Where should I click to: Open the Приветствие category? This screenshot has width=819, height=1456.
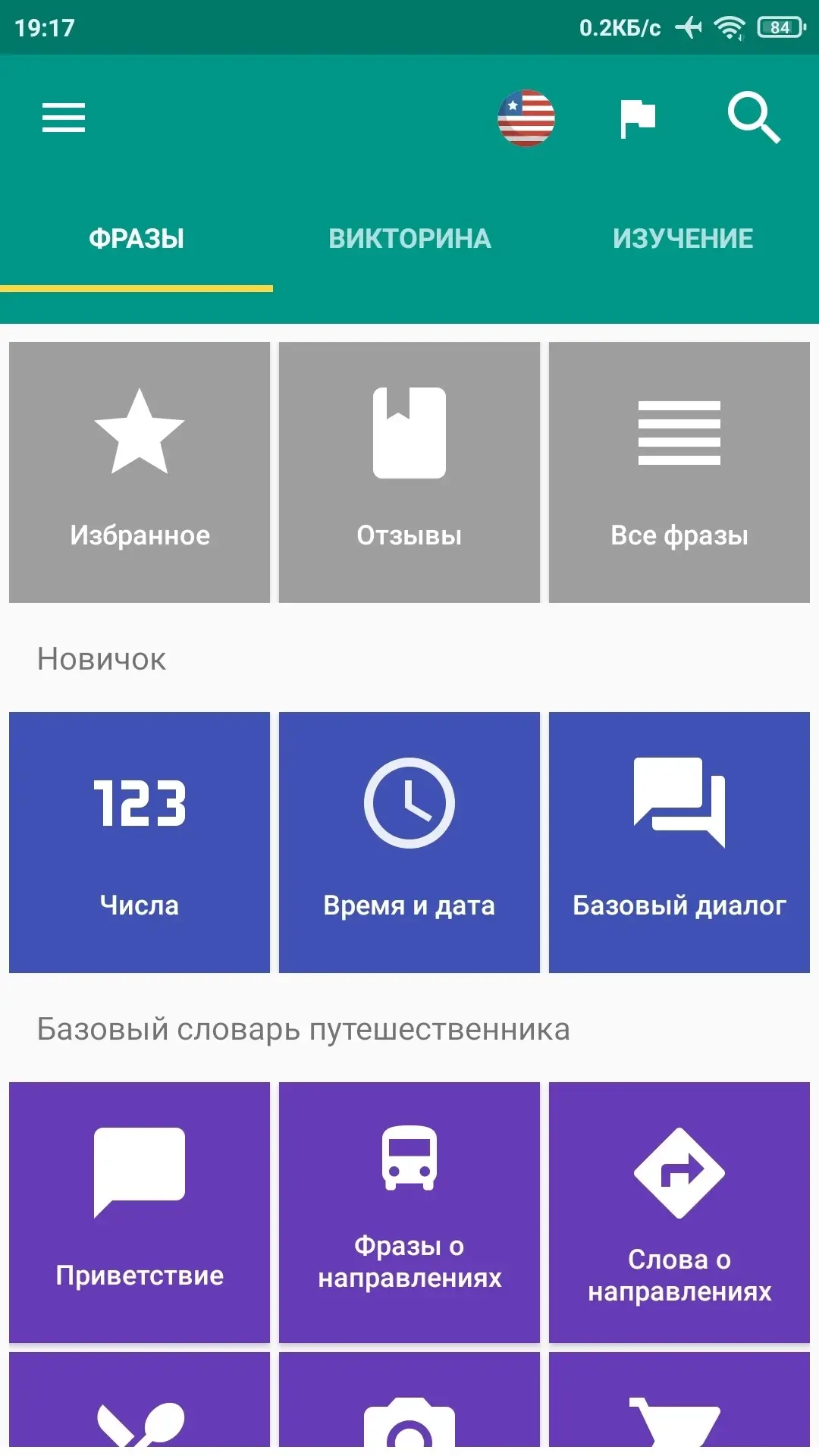point(140,1213)
